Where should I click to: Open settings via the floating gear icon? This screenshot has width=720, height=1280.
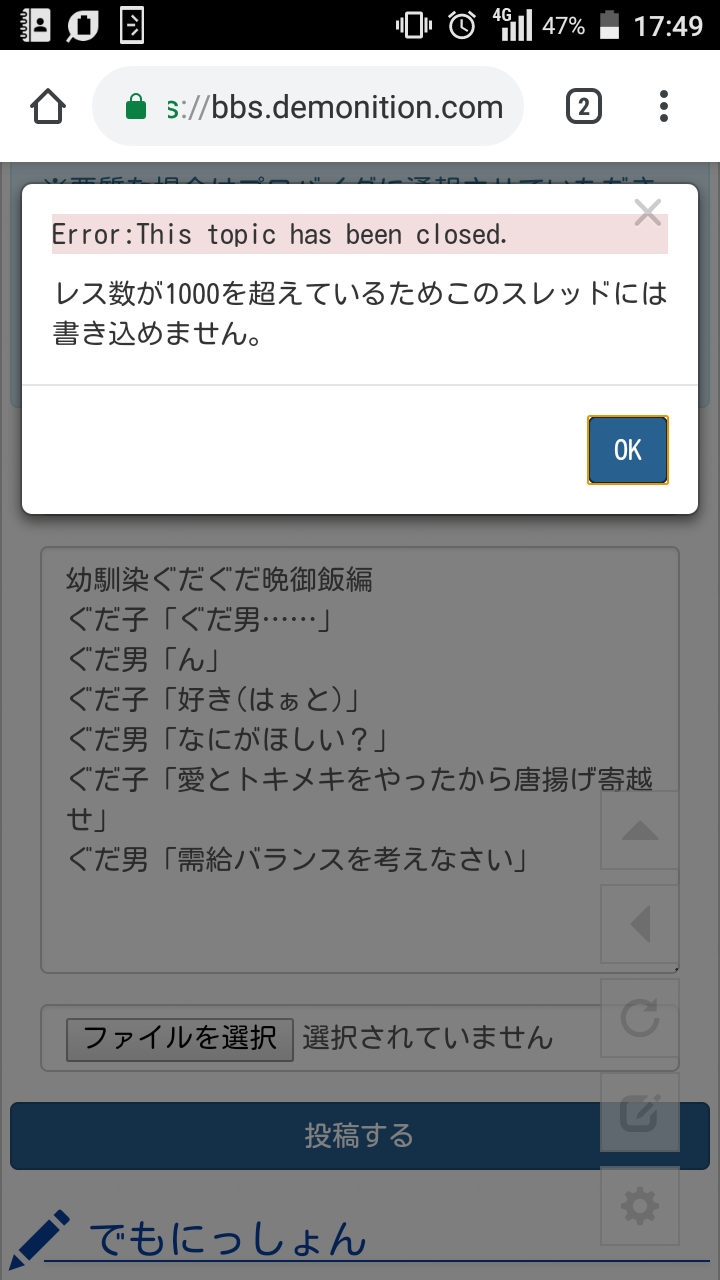pos(640,1206)
